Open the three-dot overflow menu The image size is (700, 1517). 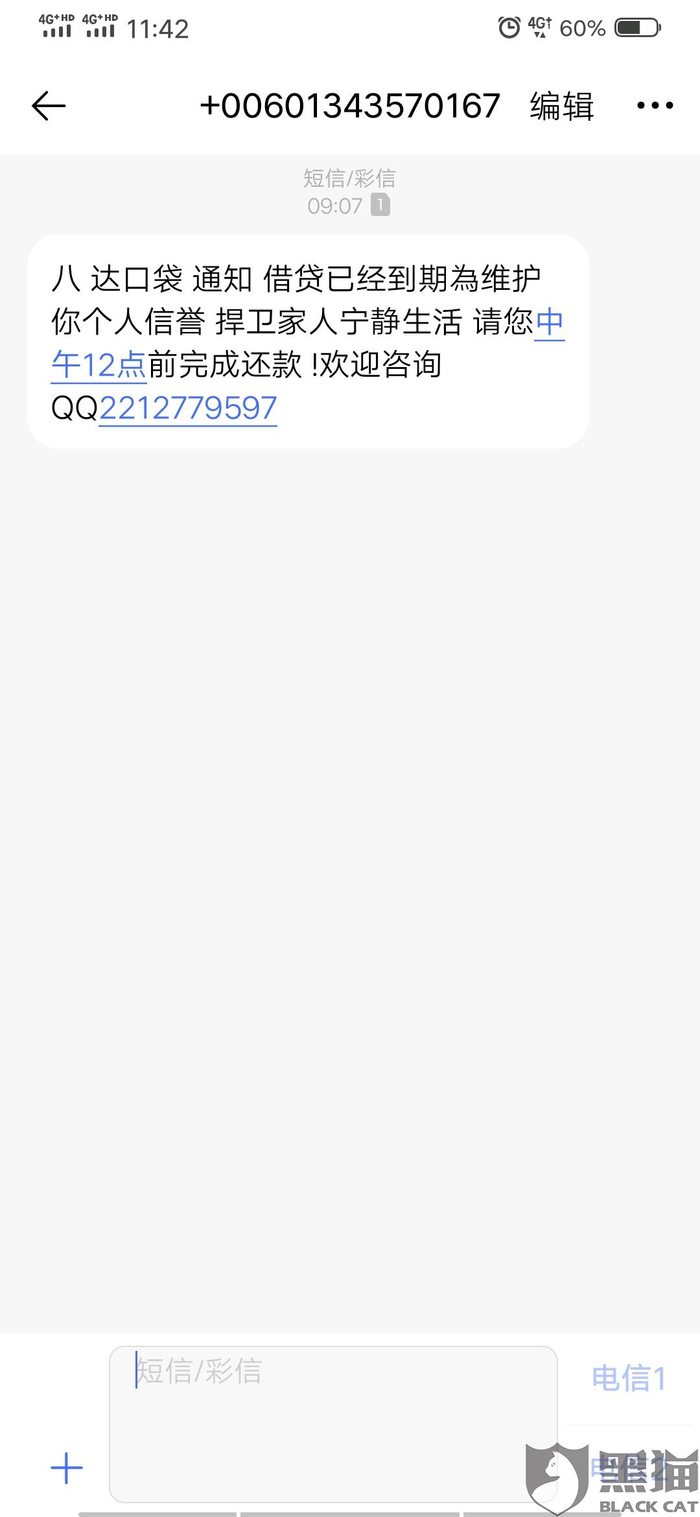pyautogui.click(x=655, y=106)
